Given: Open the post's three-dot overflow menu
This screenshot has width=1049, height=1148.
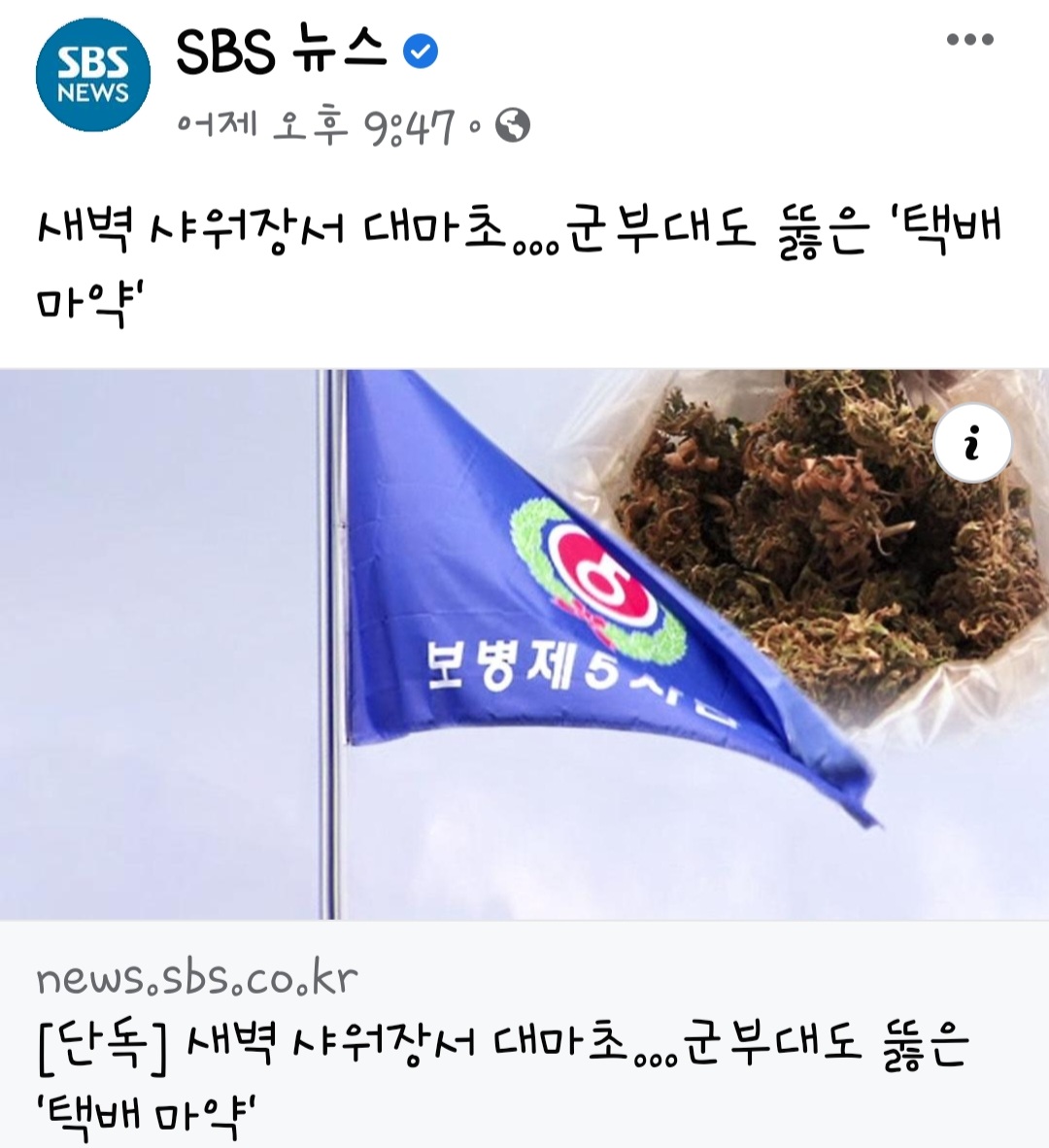Looking at the screenshot, I should [x=969, y=40].
